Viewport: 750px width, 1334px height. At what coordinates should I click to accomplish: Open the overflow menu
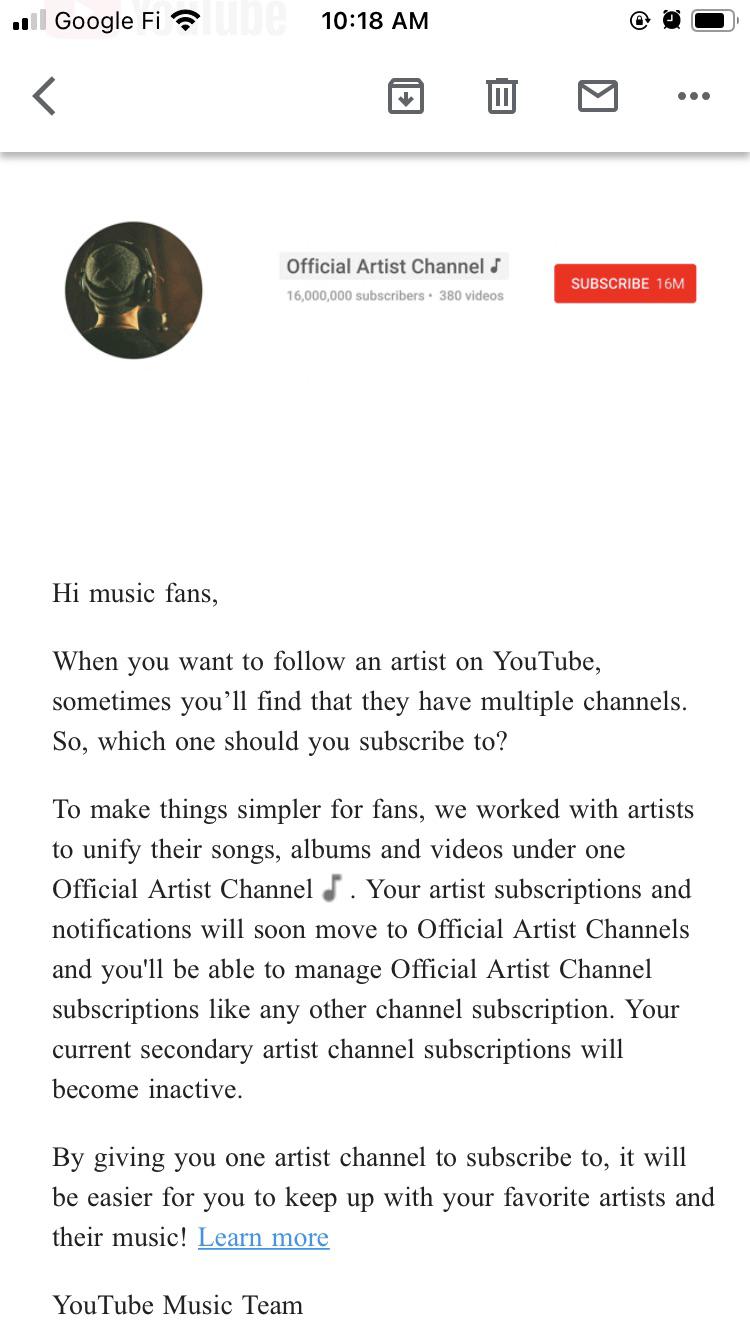pos(693,97)
